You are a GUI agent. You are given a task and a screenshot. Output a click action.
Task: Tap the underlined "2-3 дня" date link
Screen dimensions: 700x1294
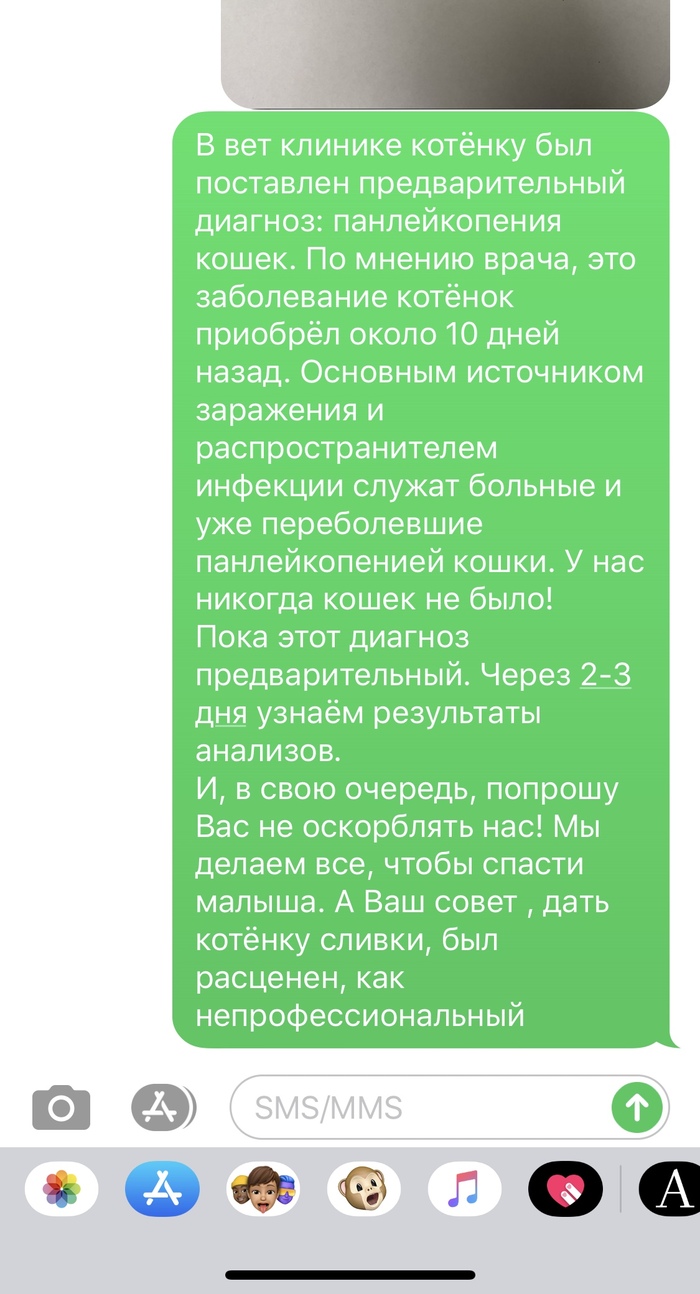point(605,675)
